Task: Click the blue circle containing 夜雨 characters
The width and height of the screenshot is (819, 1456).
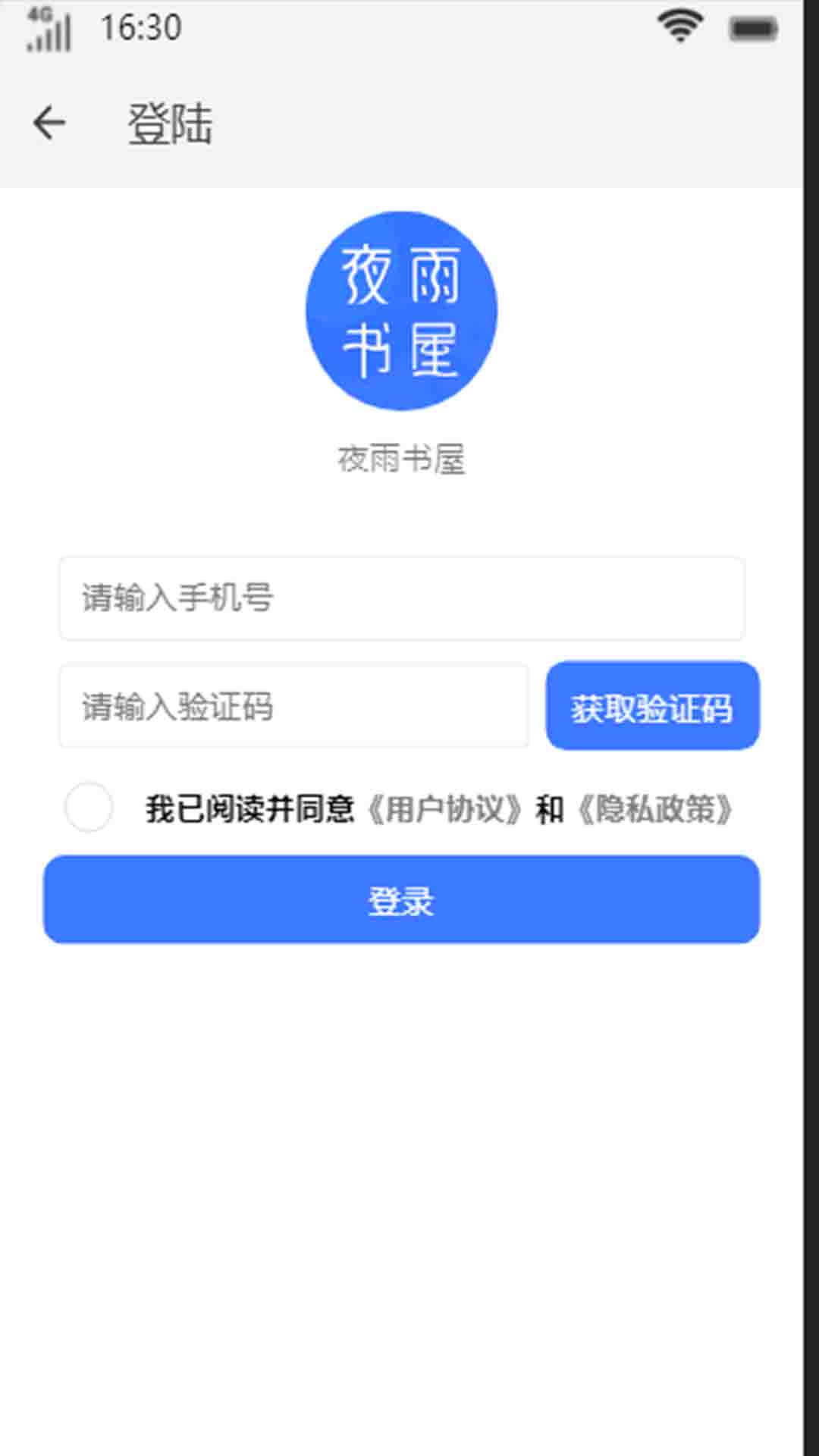Action: pos(401,311)
